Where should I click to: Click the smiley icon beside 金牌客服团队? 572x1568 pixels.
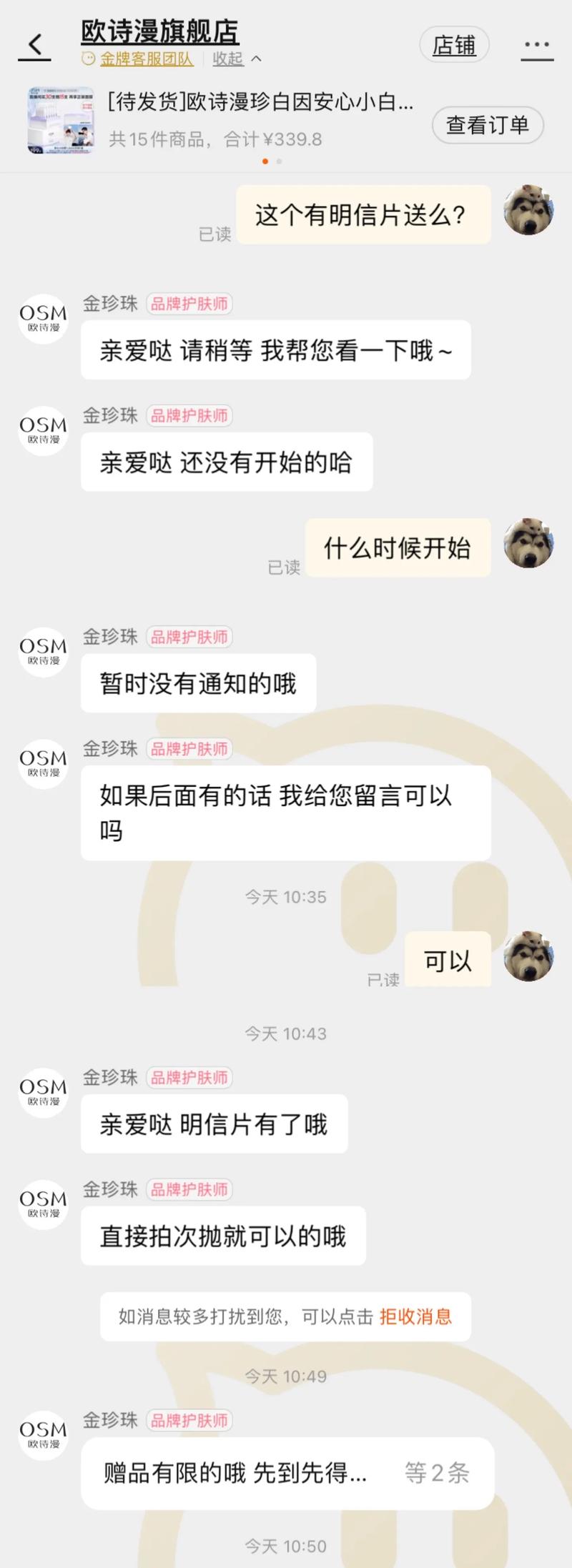86,59
